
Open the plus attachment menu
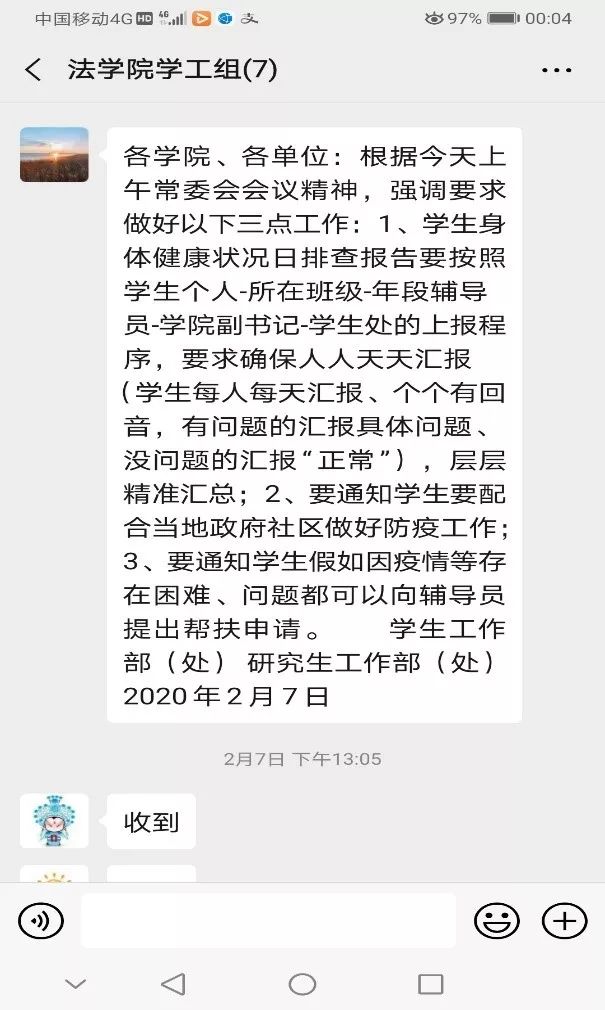click(564, 920)
